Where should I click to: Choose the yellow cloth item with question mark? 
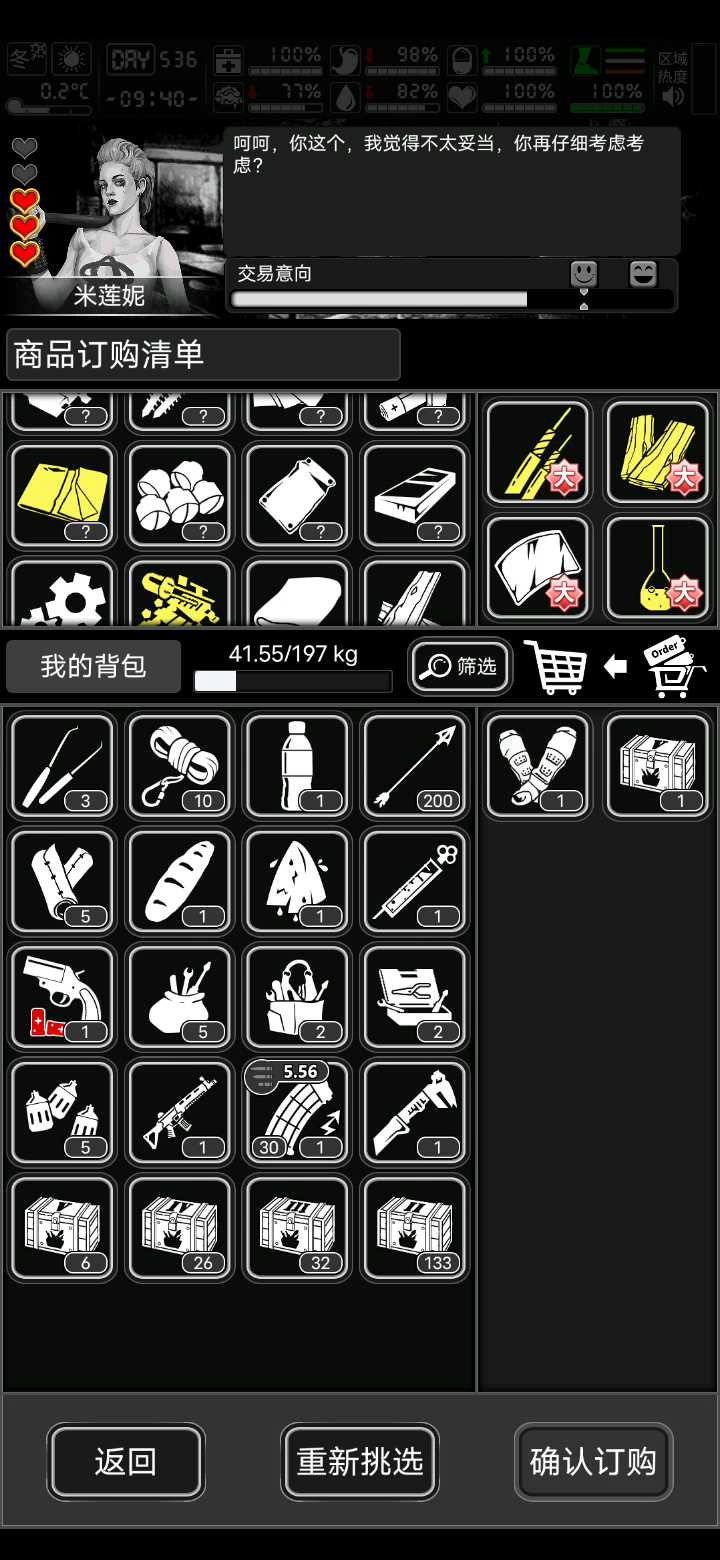click(x=63, y=496)
